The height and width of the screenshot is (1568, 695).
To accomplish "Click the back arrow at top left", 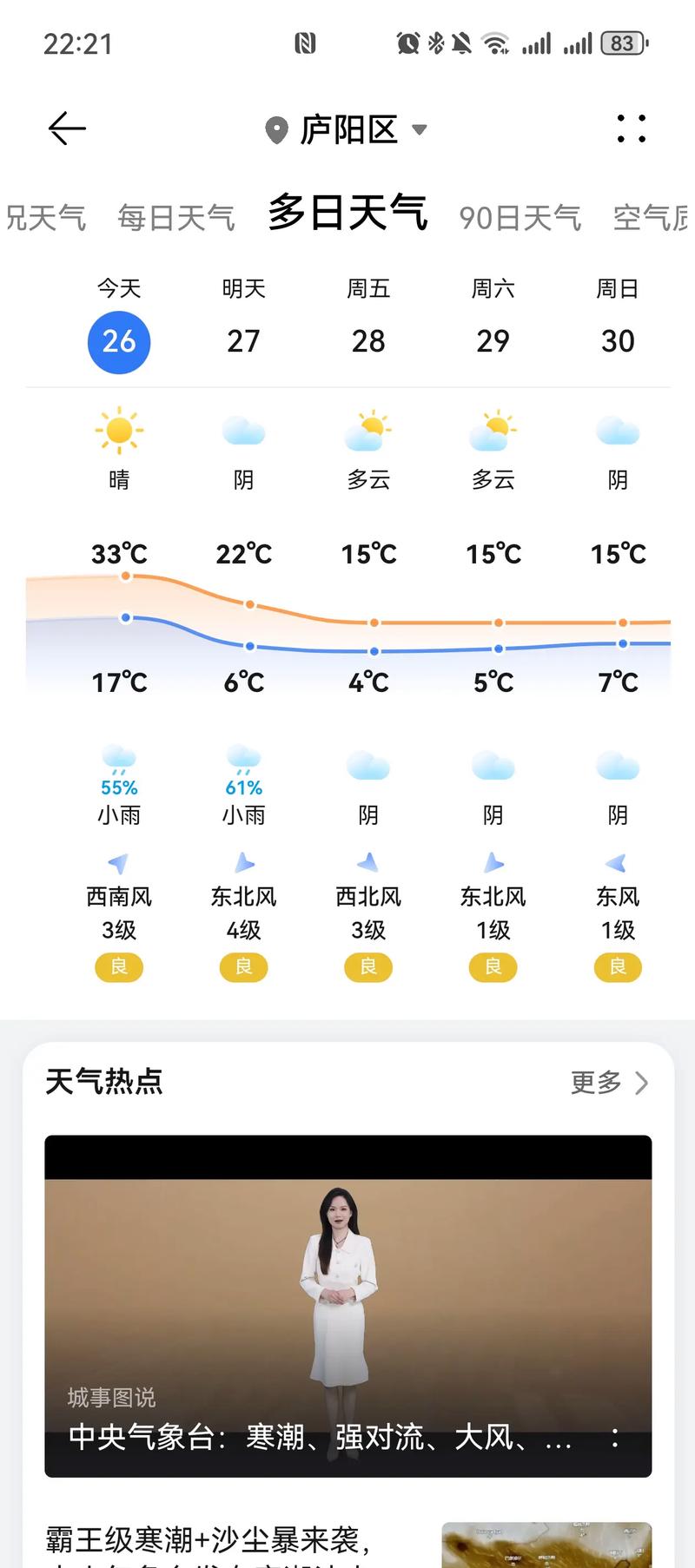I will [65, 128].
